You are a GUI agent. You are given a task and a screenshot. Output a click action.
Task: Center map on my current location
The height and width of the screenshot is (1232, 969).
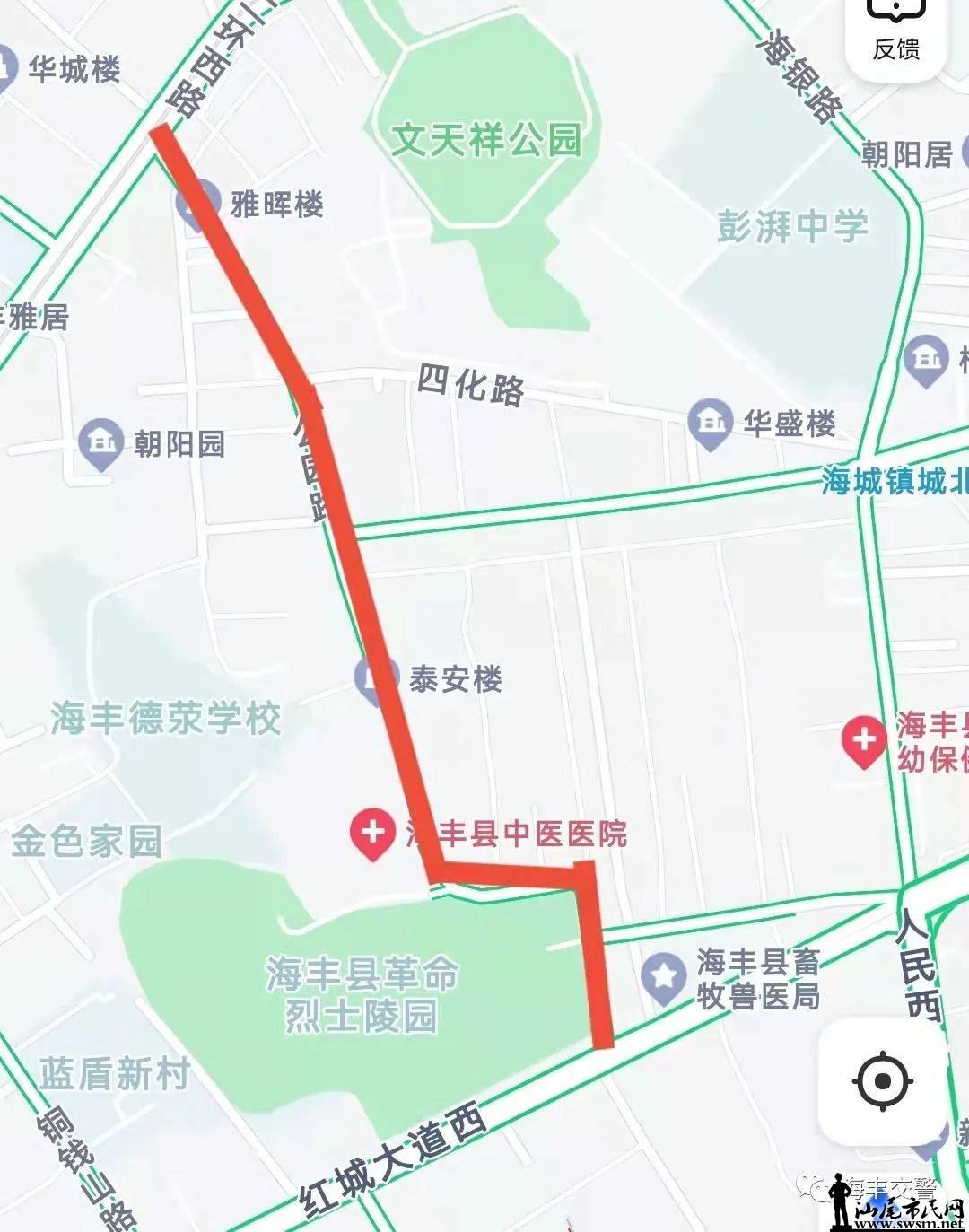click(x=884, y=1080)
